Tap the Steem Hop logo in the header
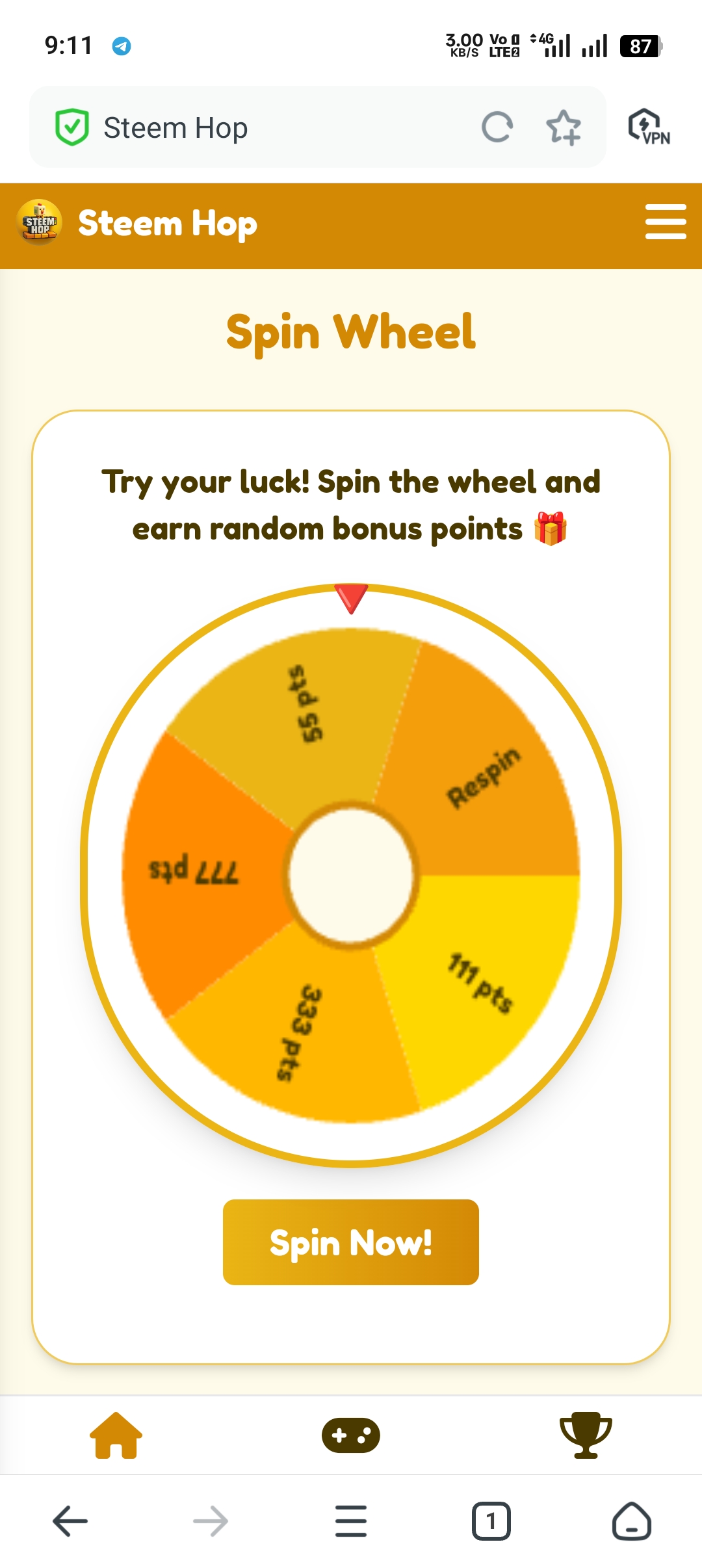Image resolution: width=702 pixels, height=1568 pixels. tap(40, 222)
